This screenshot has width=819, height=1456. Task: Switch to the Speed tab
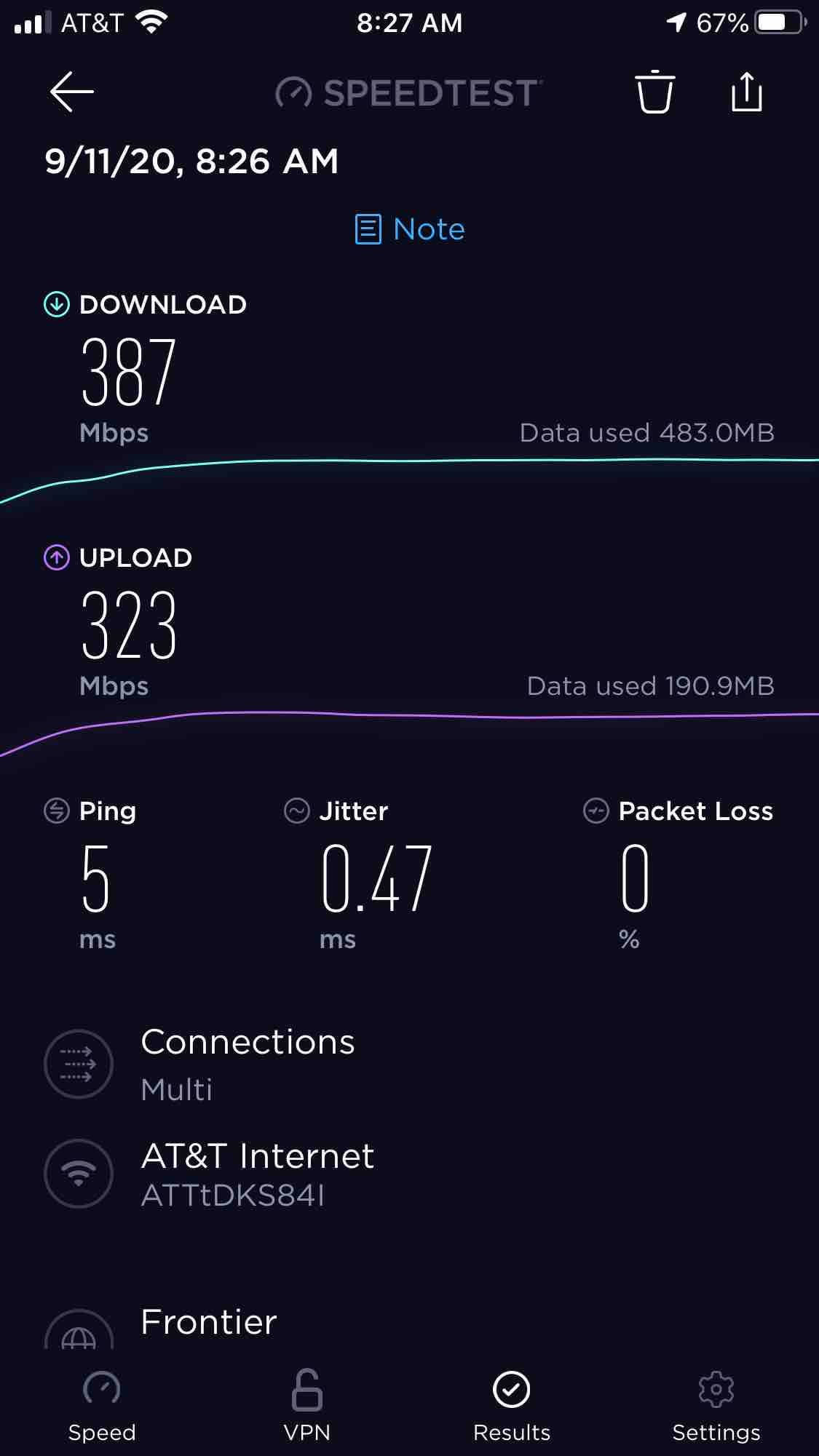click(102, 1407)
